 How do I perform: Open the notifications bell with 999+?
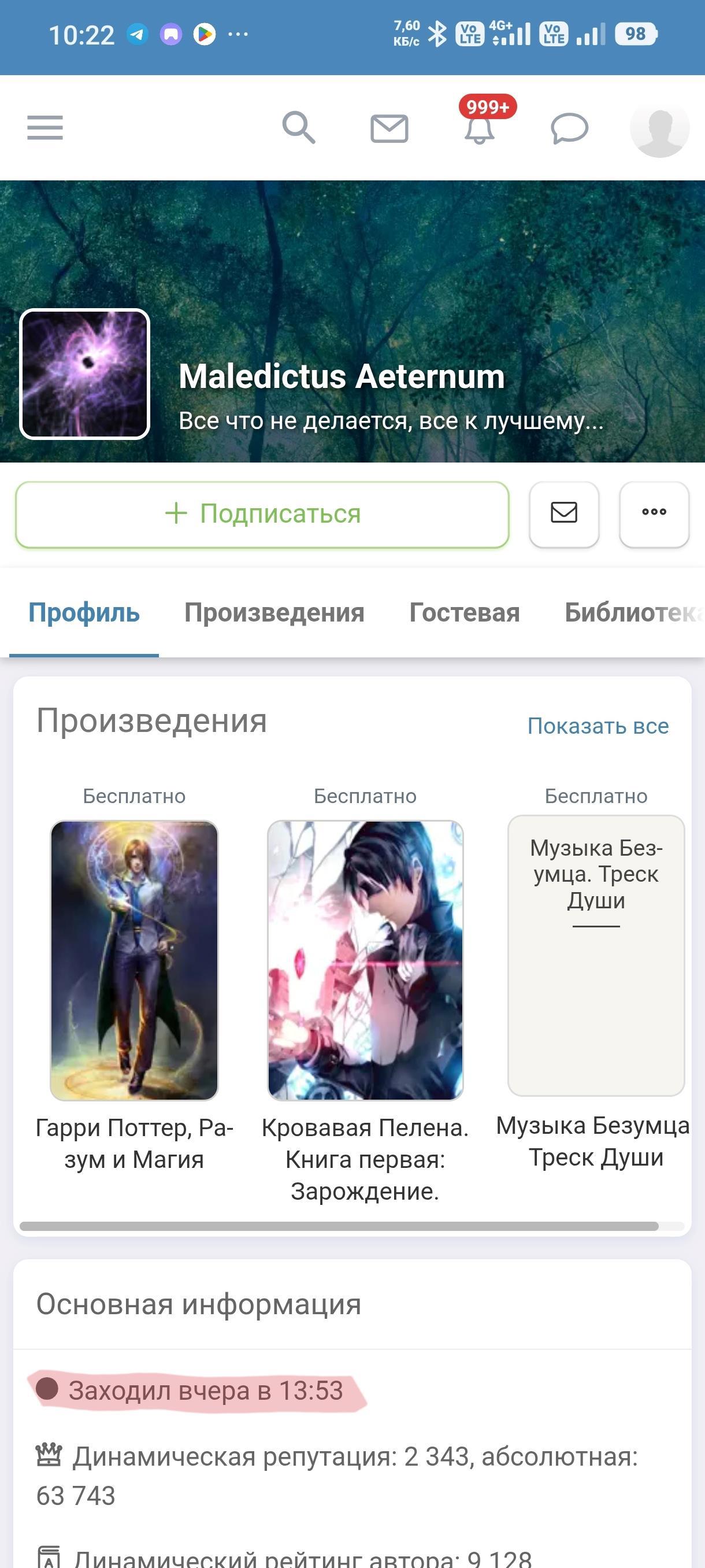pos(480,128)
